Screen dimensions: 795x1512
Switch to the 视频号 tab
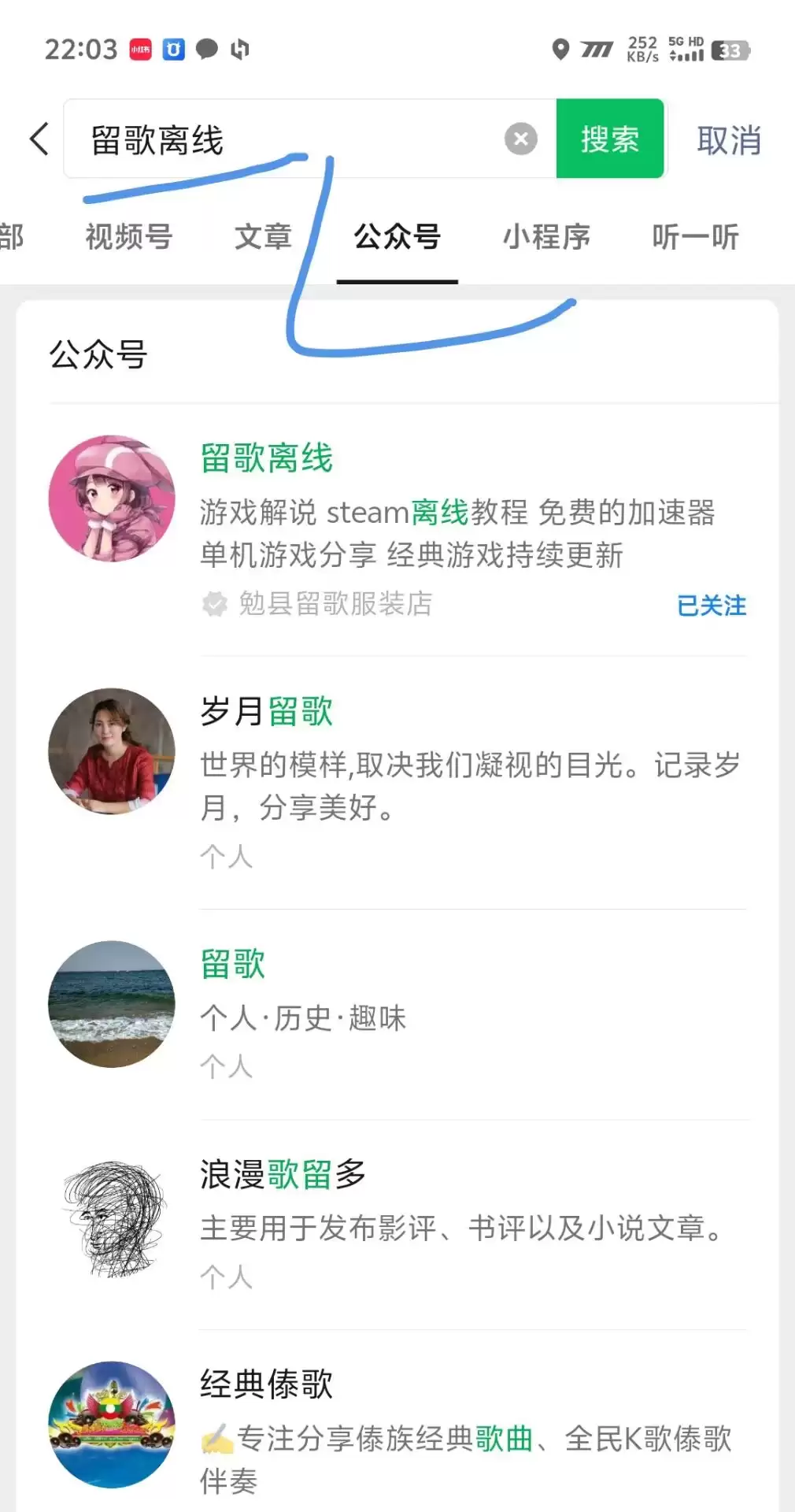tap(130, 236)
